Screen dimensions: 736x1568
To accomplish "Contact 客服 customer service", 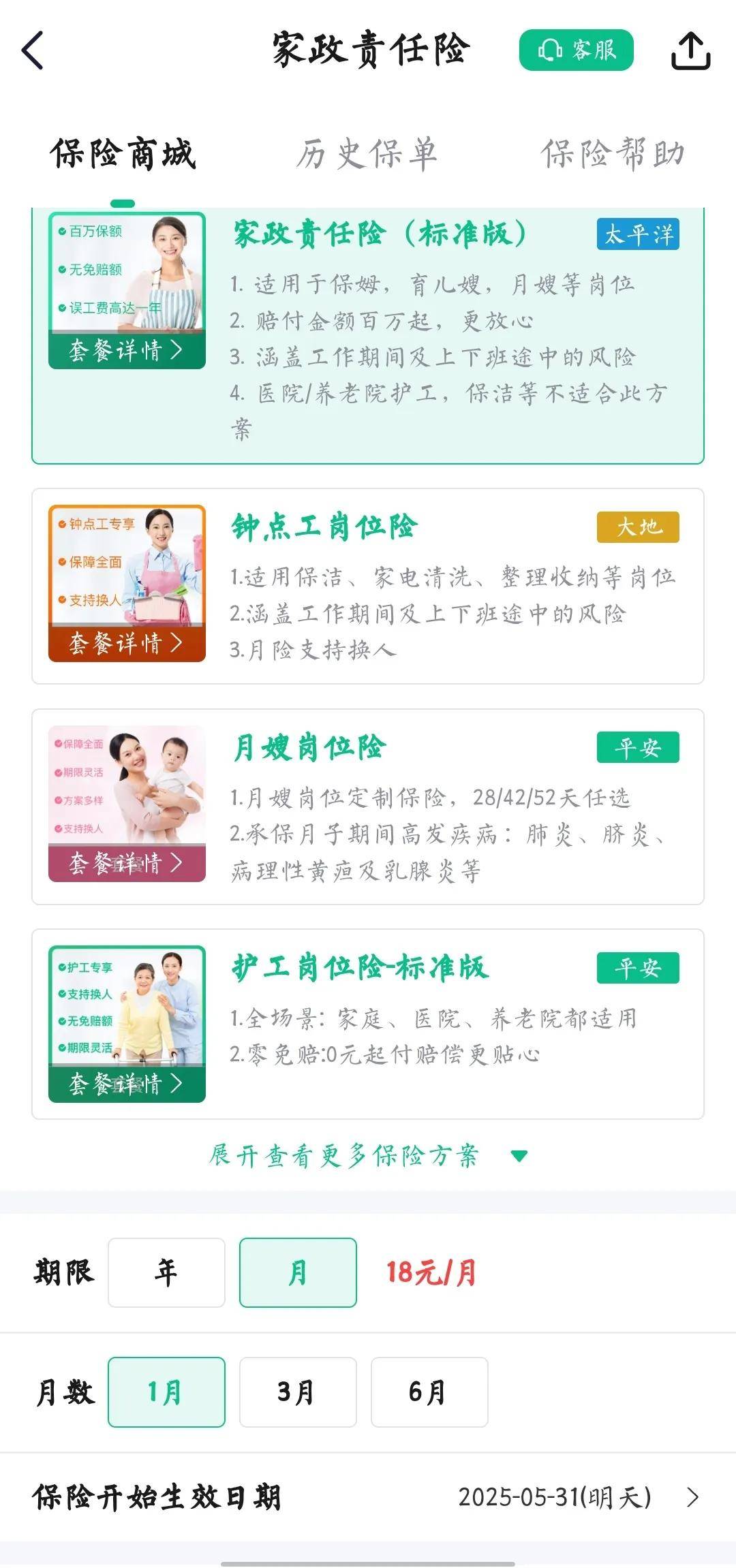I will coord(576,50).
